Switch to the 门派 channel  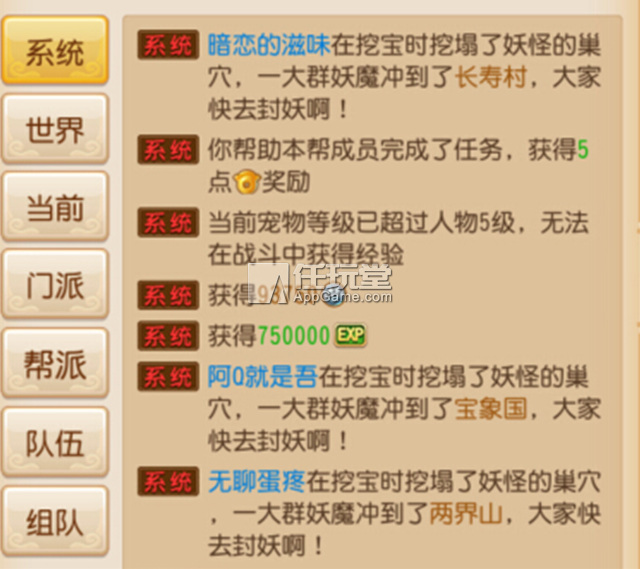pos(54,285)
